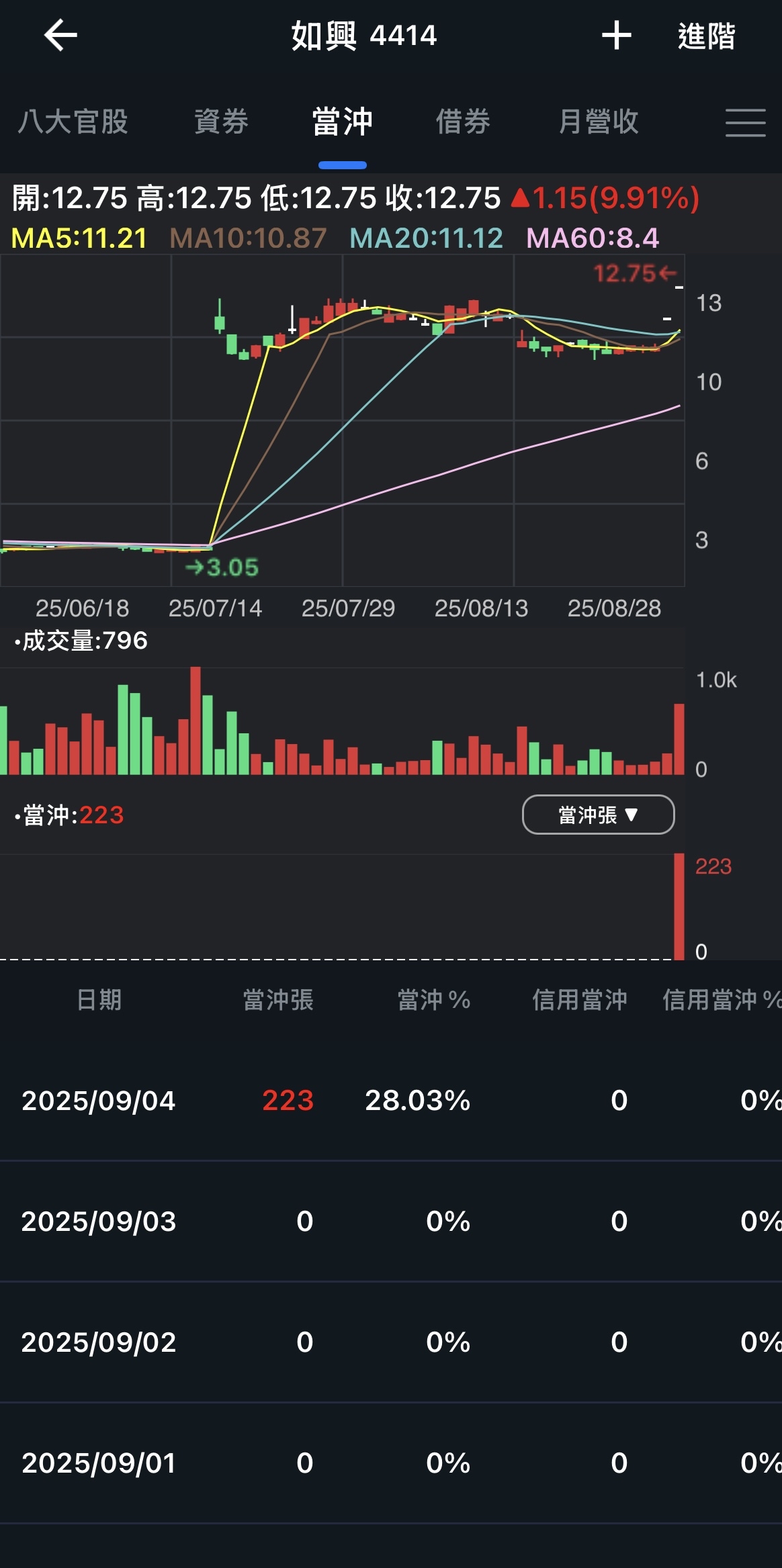Go back using the arrow icon

(x=60, y=35)
